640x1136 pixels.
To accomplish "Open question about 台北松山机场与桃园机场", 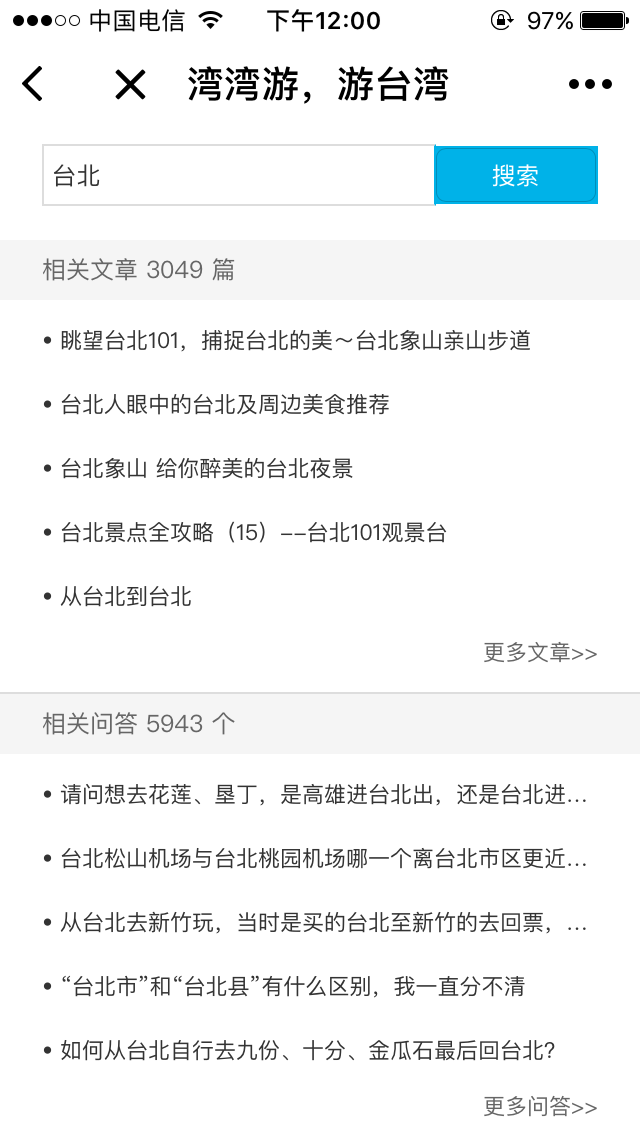I will click(324, 859).
